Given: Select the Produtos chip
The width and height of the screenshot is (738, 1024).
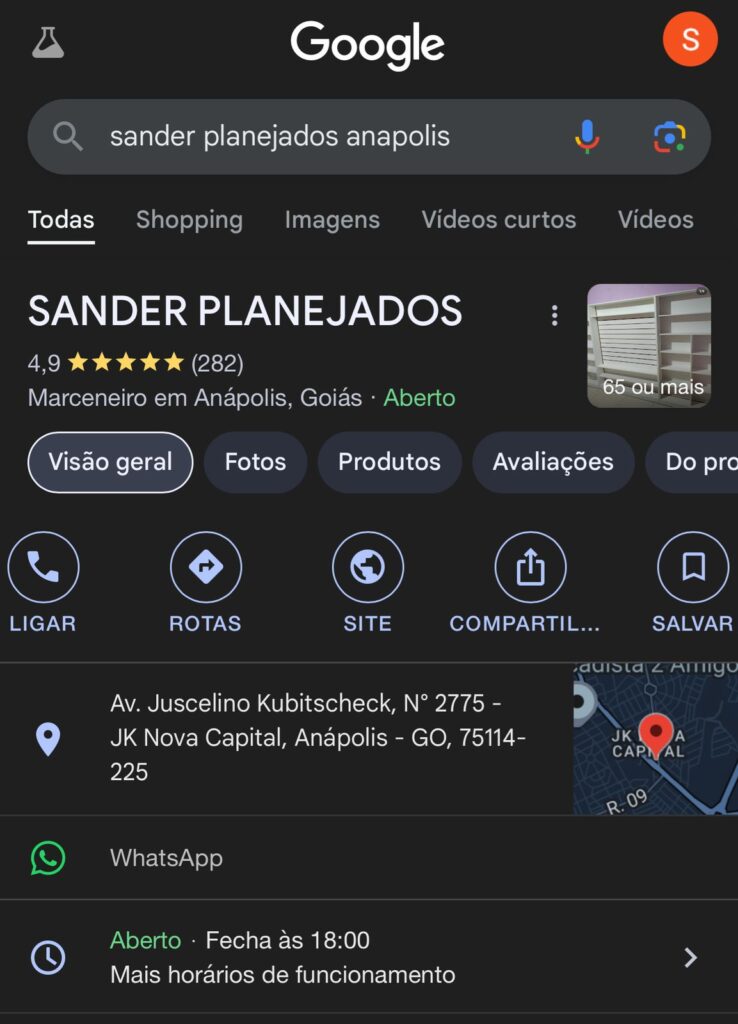Looking at the screenshot, I should click(x=389, y=462).
